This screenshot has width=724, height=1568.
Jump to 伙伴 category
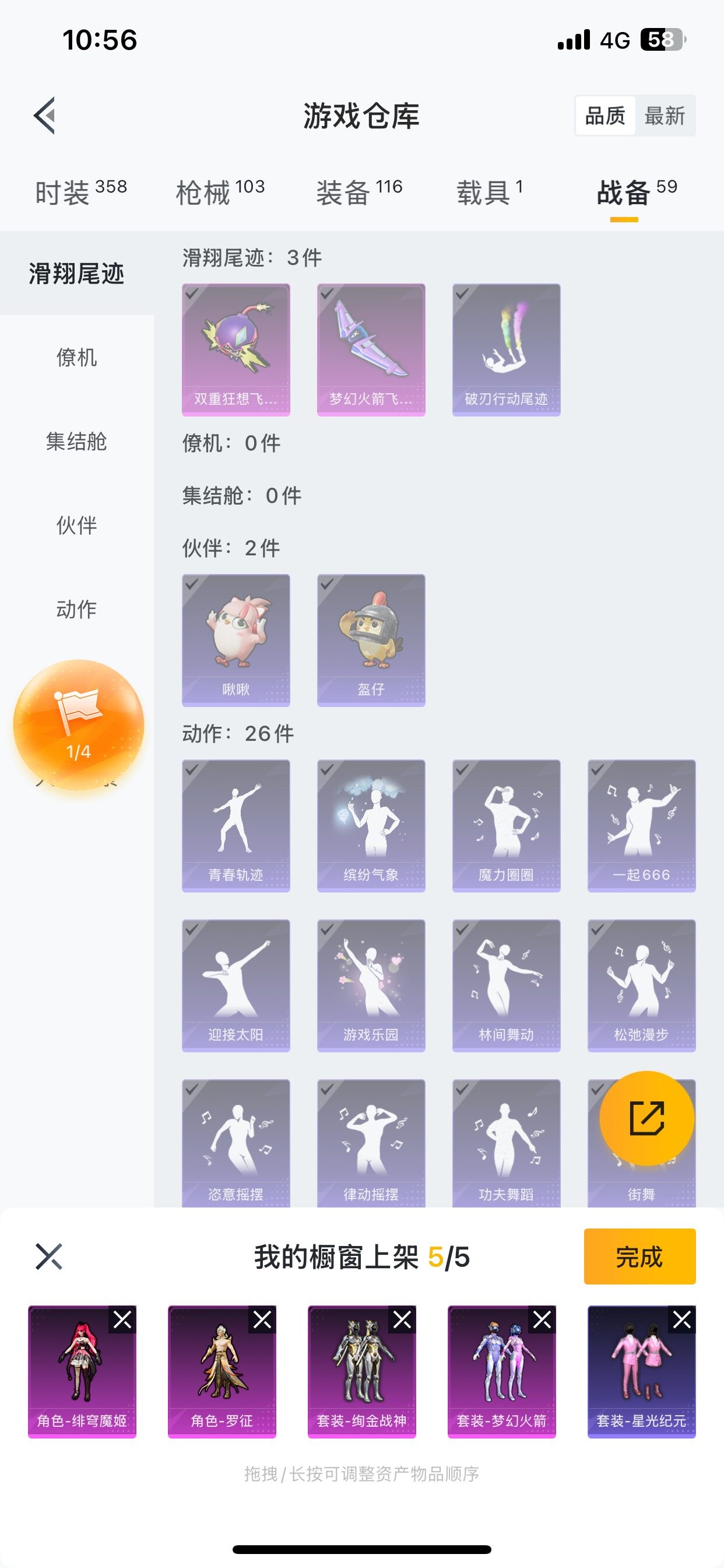pos(77,524)
